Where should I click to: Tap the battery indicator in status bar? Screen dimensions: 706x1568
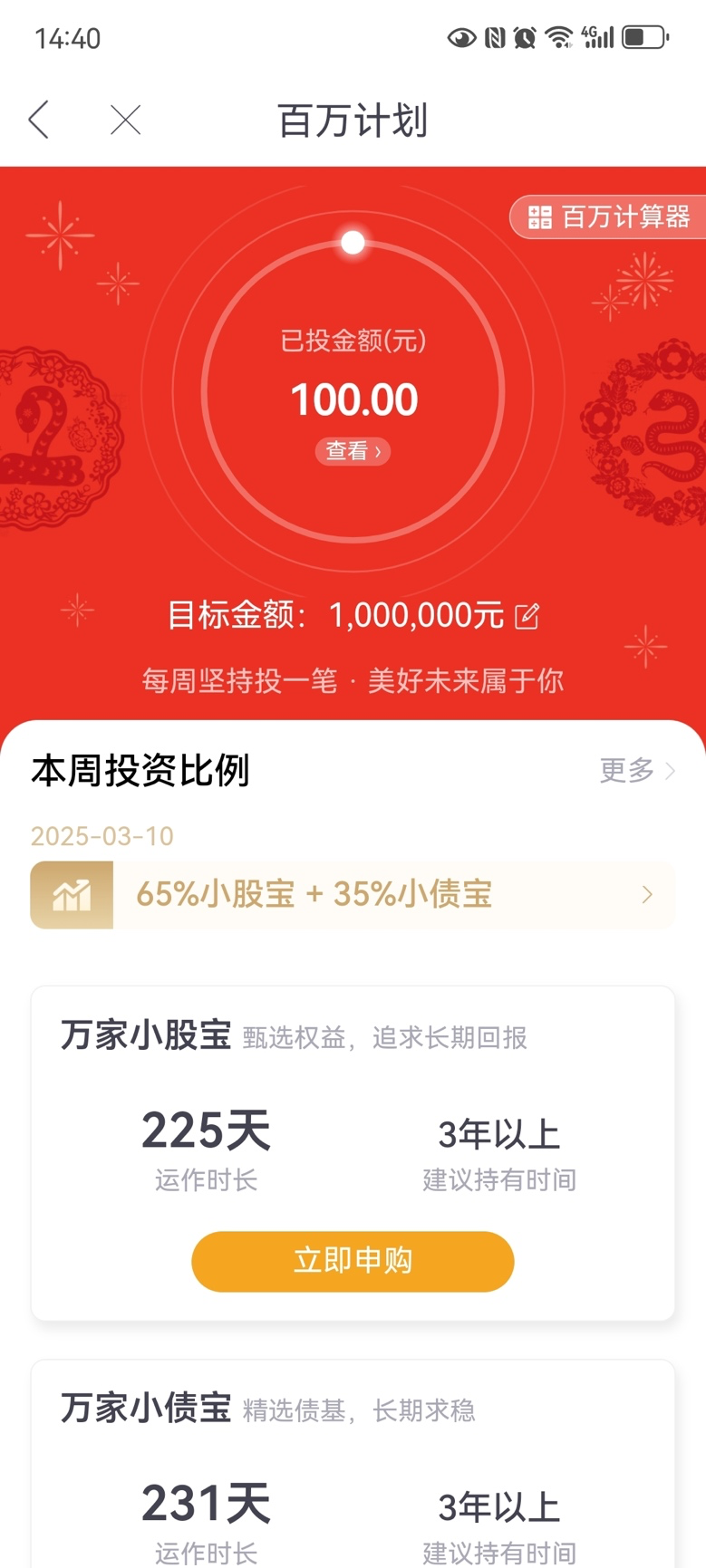645,37
